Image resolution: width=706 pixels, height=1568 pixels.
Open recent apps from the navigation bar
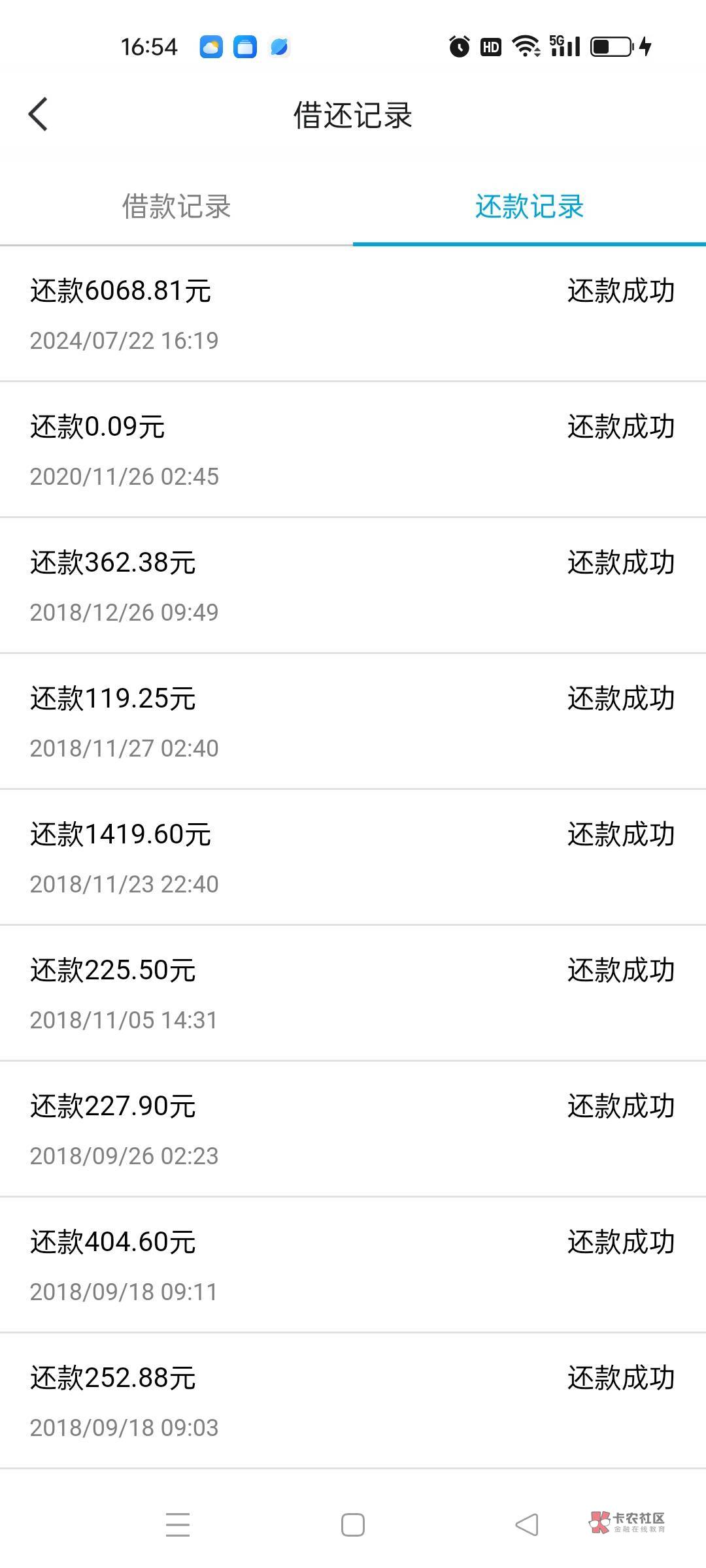(x=178, y=1525)
